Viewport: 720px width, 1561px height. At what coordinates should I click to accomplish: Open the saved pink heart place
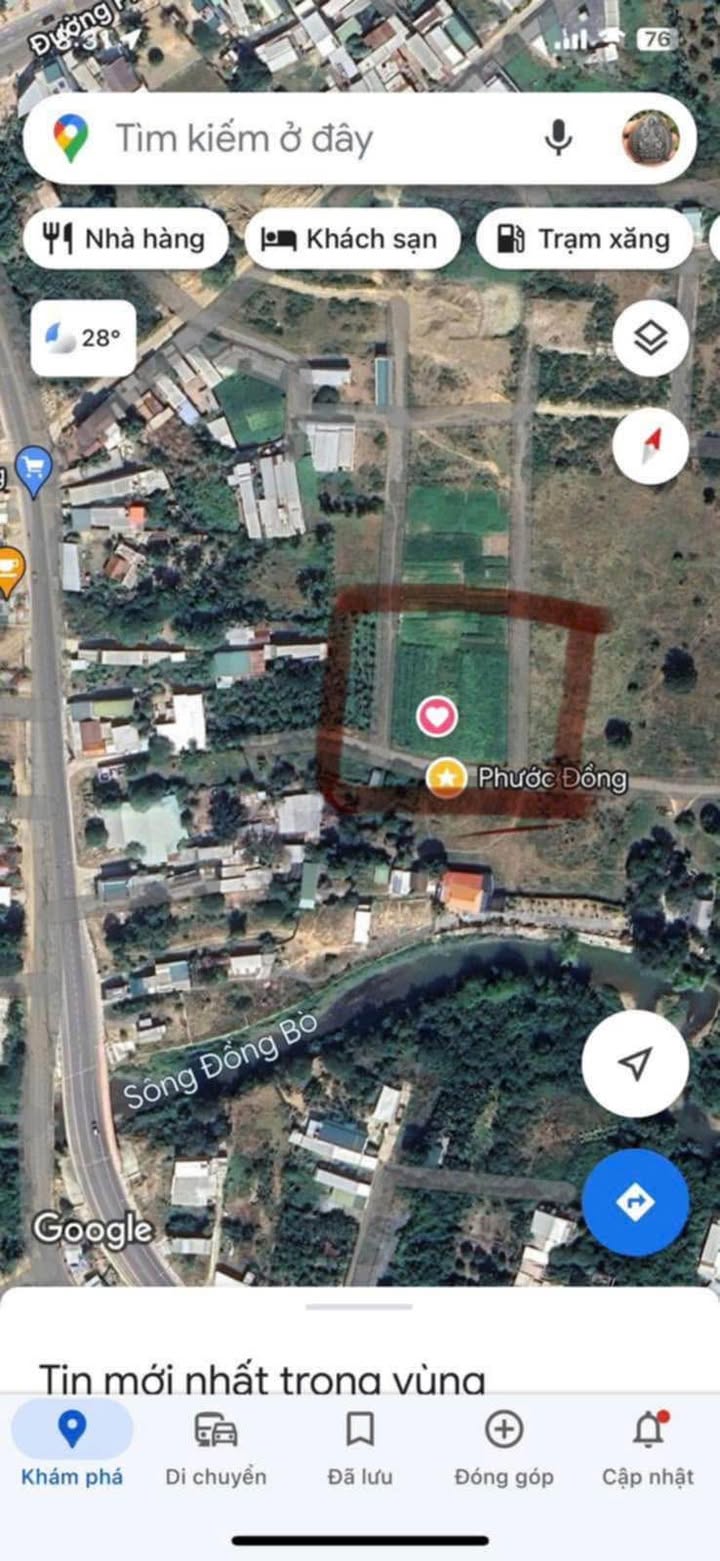(437, 716)
